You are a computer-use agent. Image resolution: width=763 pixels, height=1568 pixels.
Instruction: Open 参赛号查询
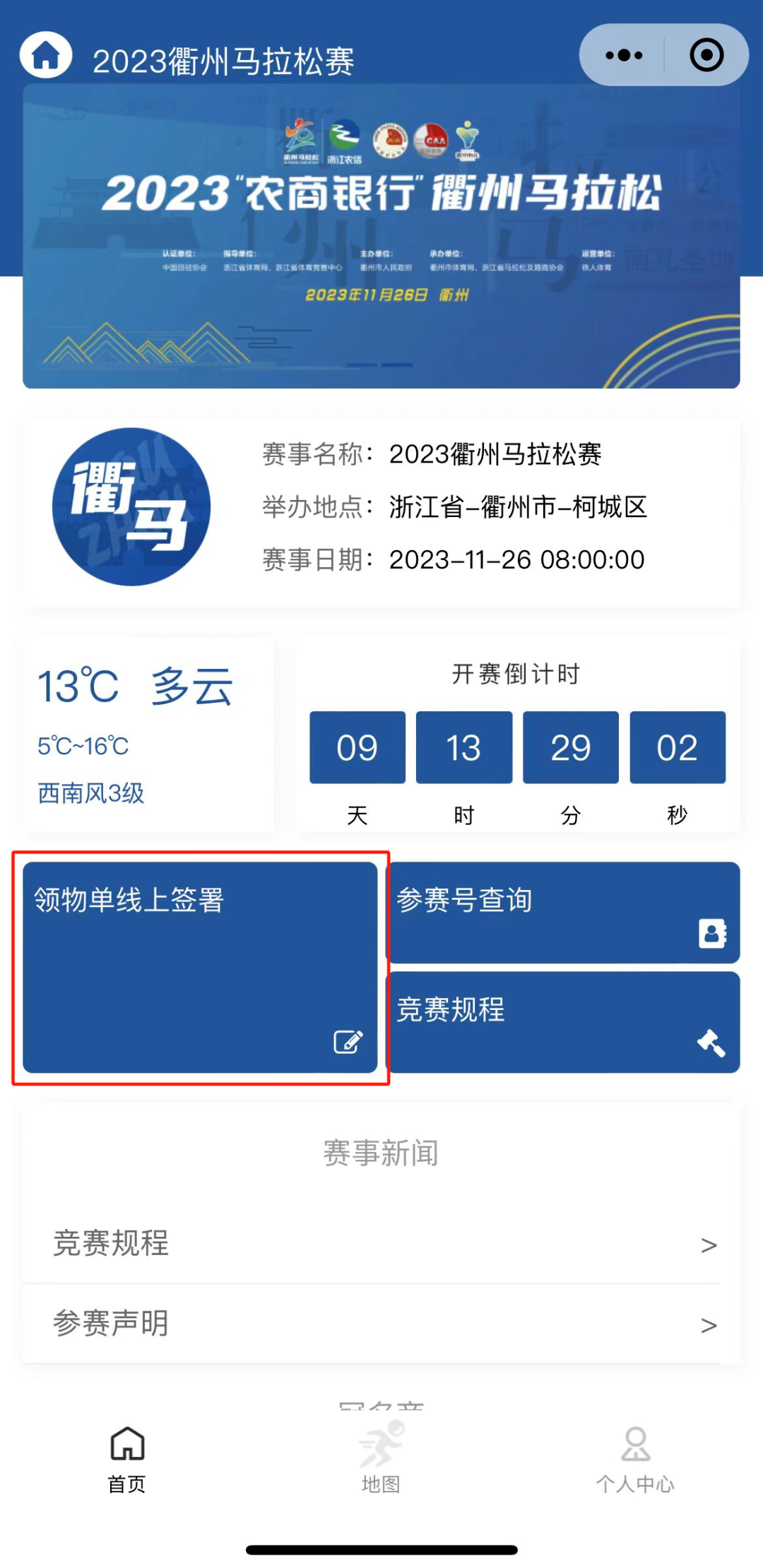(x=564, y=913)
